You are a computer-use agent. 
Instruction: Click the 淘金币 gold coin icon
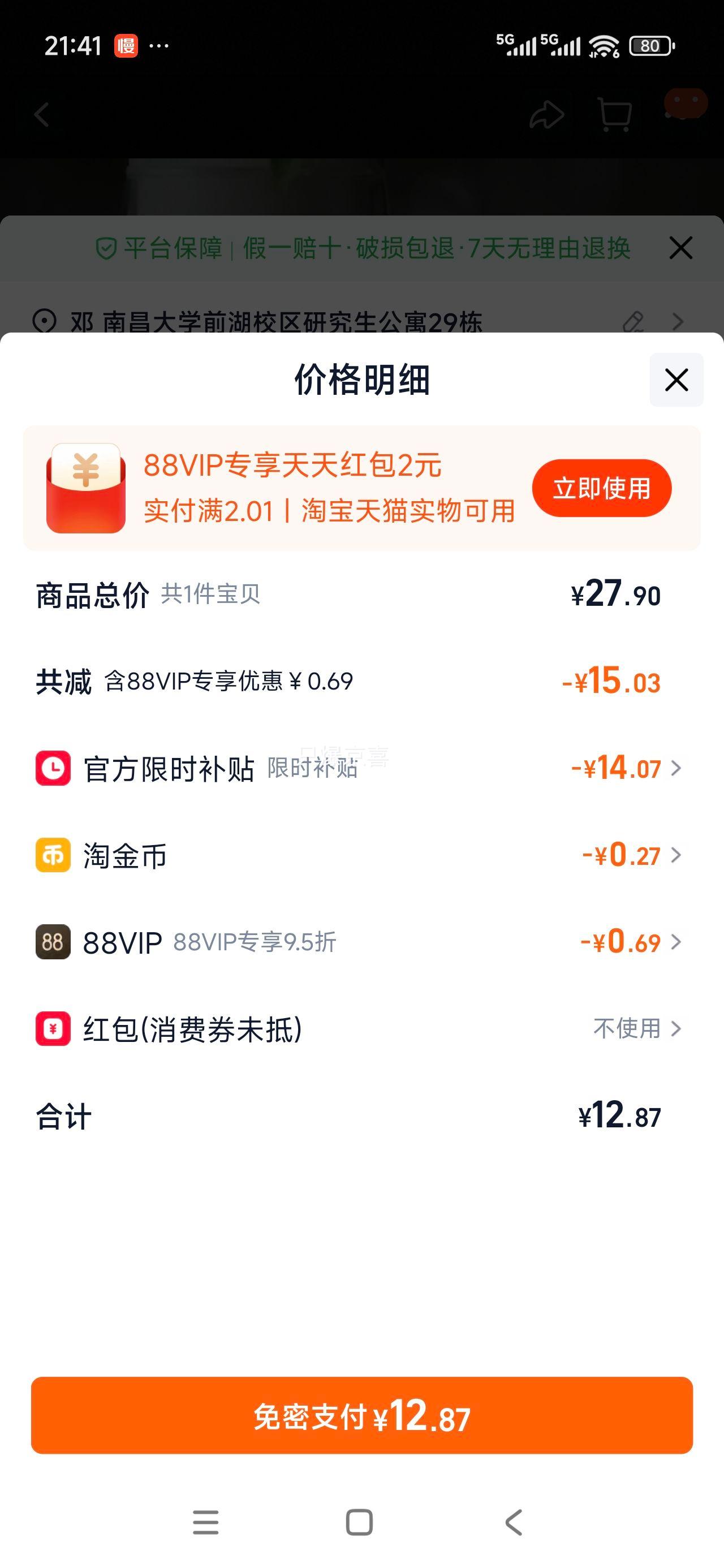54,856
